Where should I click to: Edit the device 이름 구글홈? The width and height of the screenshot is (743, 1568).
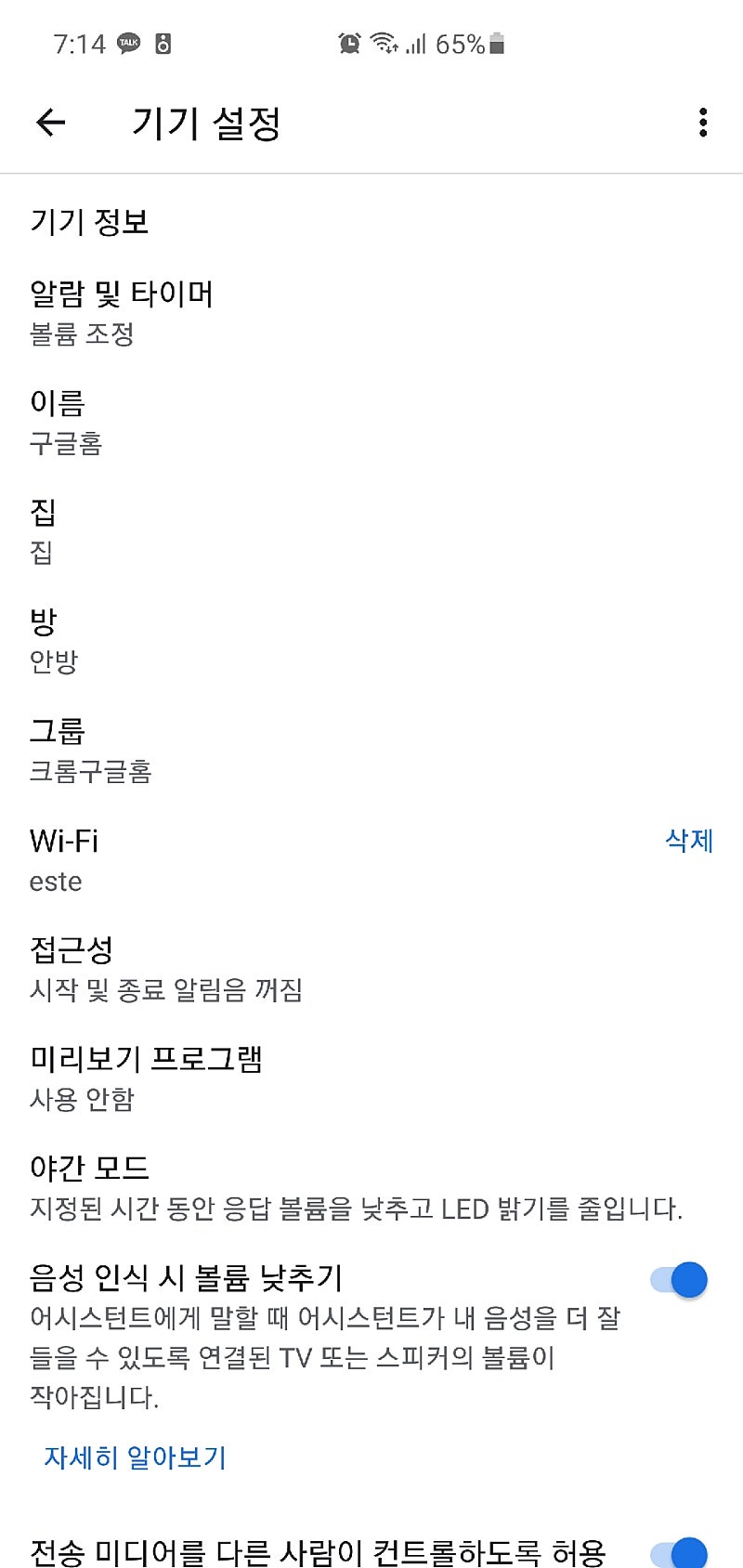click(x=65, y=422)
